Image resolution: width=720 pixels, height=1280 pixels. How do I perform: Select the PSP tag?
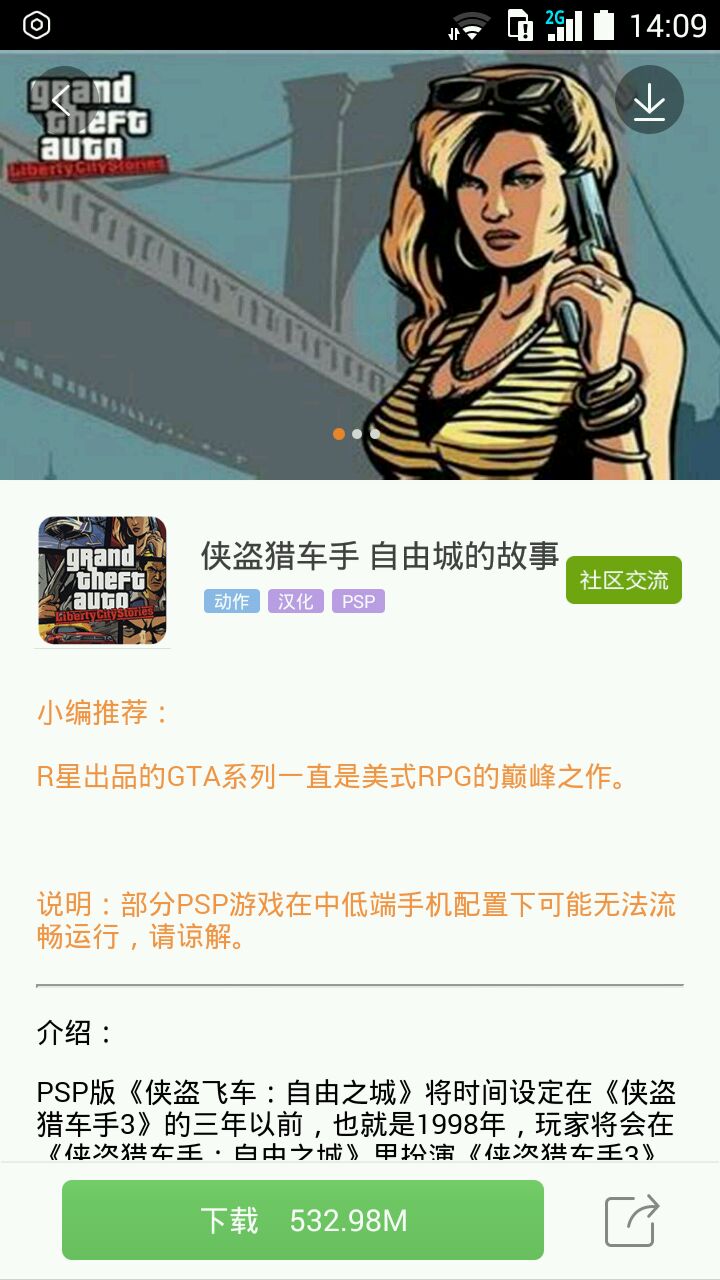click(358, 601)
